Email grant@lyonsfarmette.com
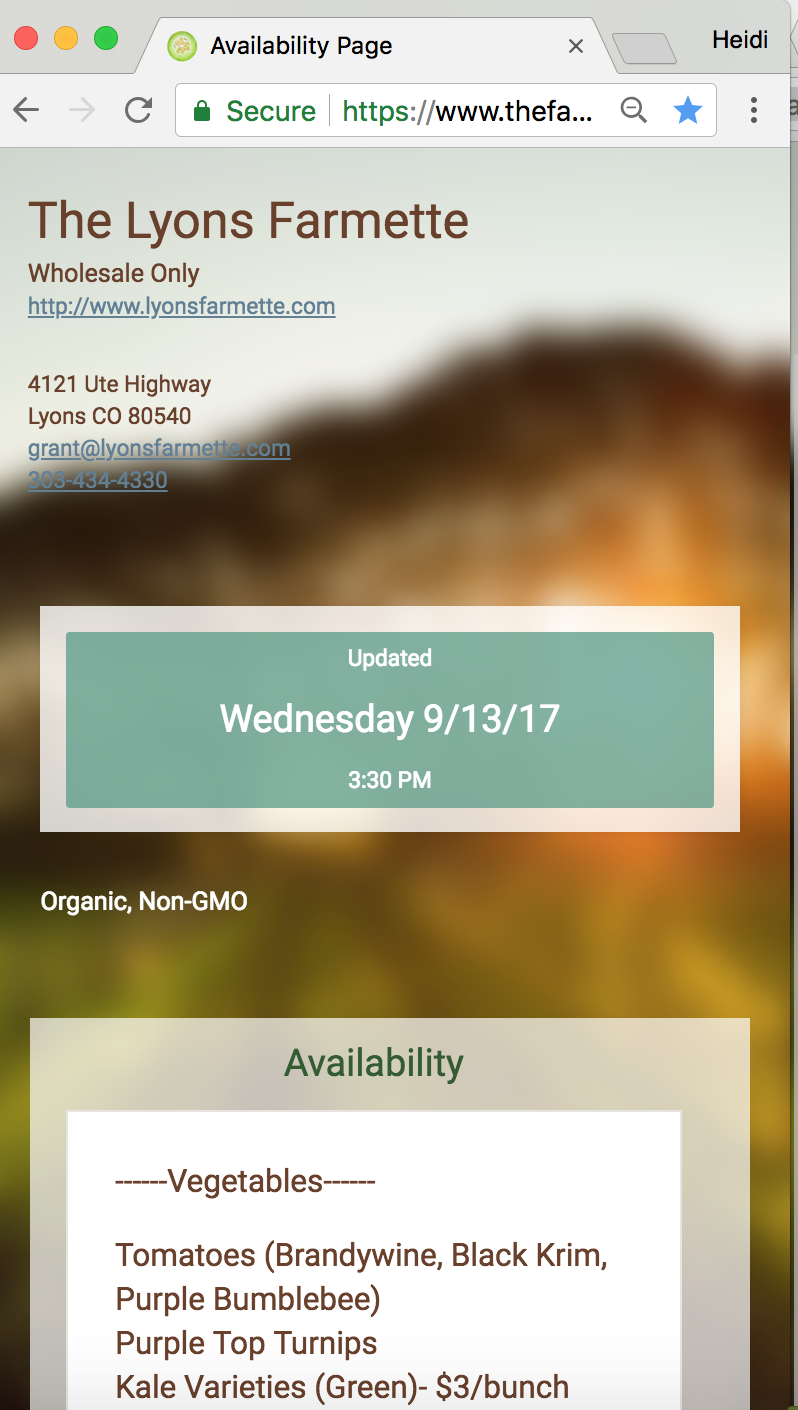This screenshot has height=1410, width=798. (x=159, y=448)
